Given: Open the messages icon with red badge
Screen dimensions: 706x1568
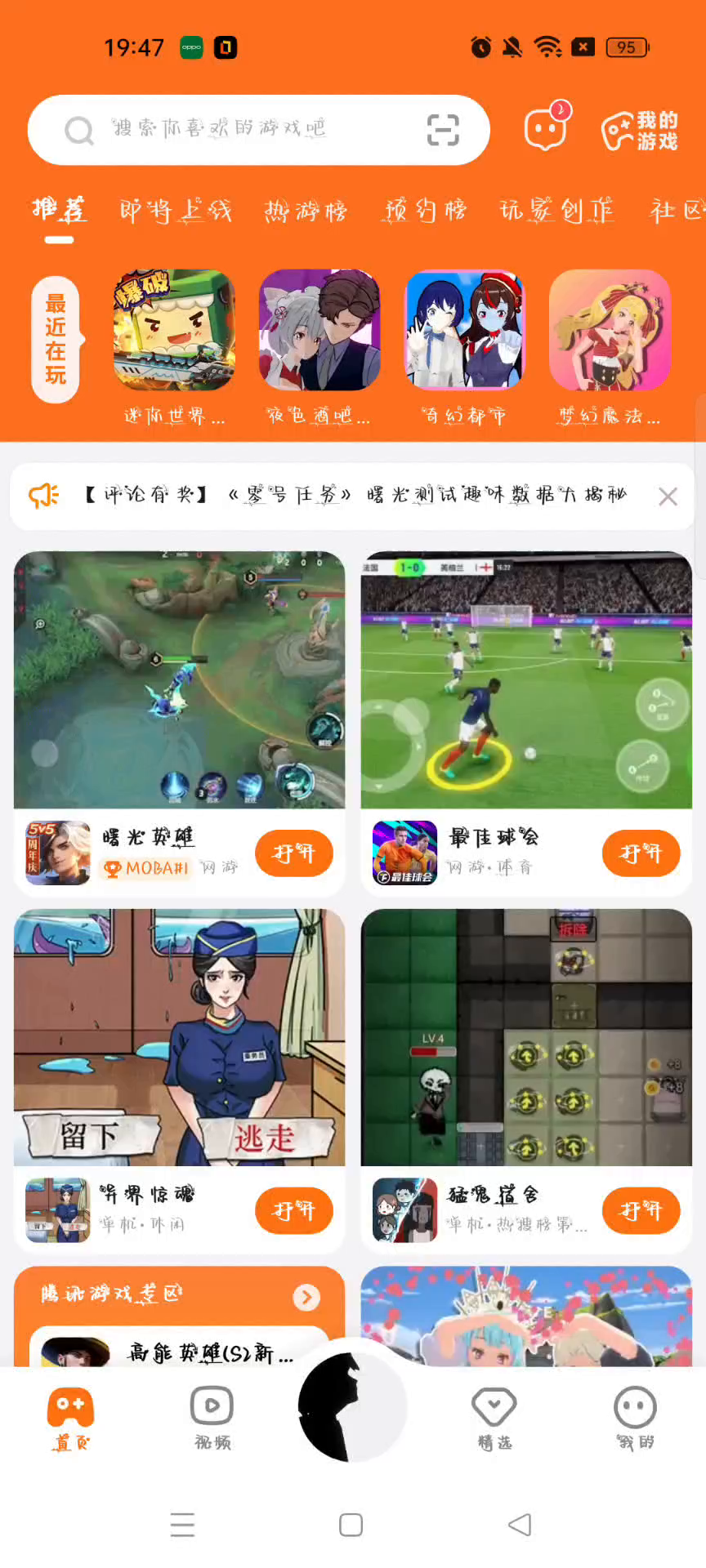Looking at the screenshot, I should tap(546, 128).
